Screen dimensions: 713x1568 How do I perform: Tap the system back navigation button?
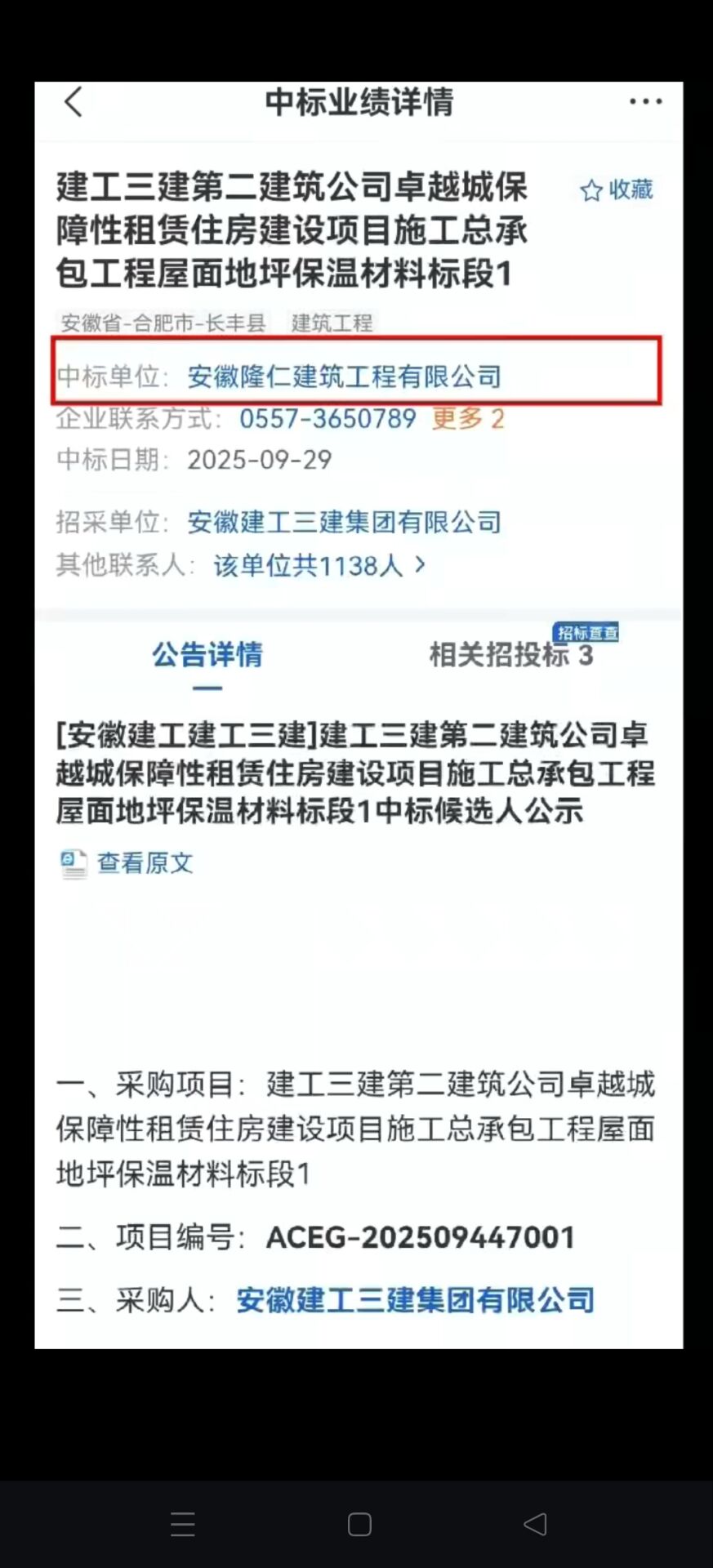[x=535, y=1524]
